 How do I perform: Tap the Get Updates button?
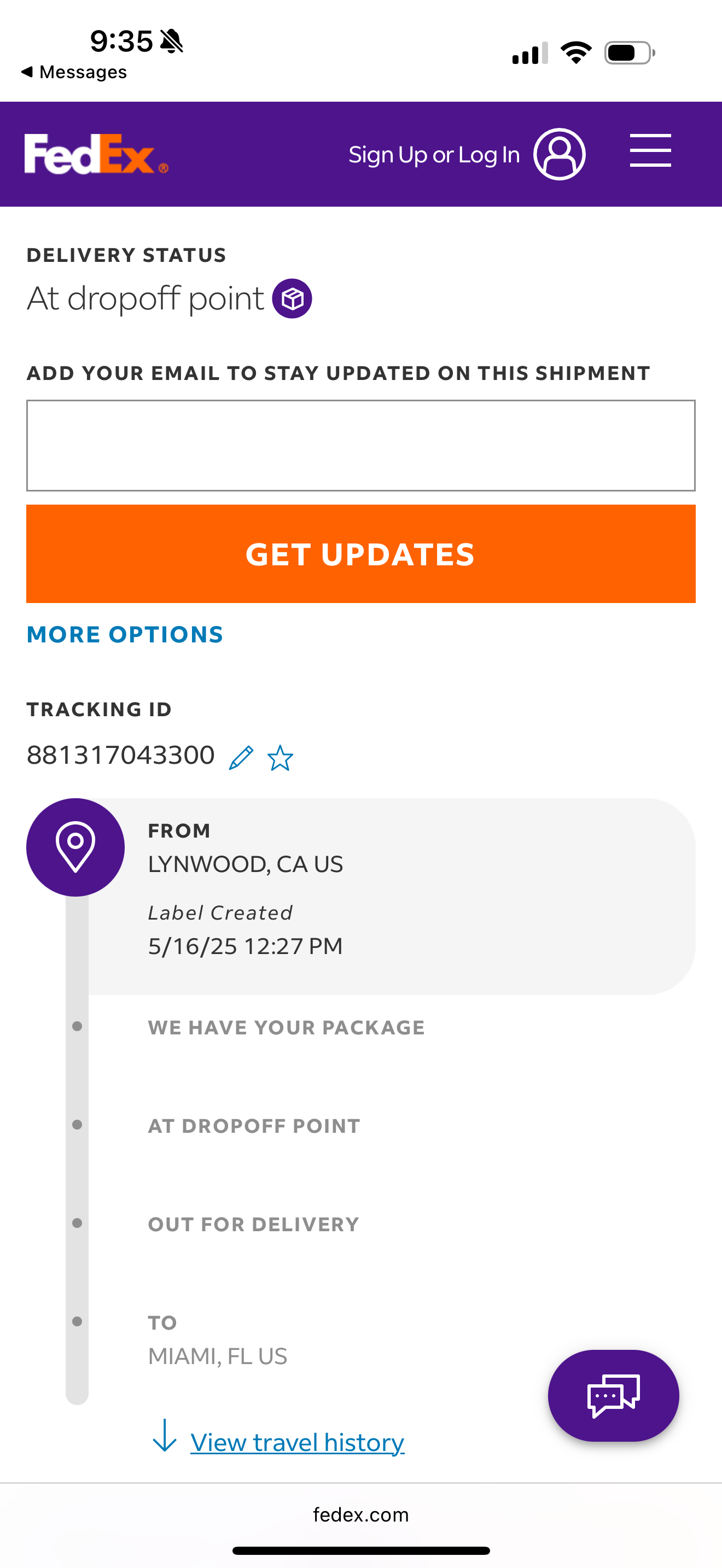[x=360, y=554]
